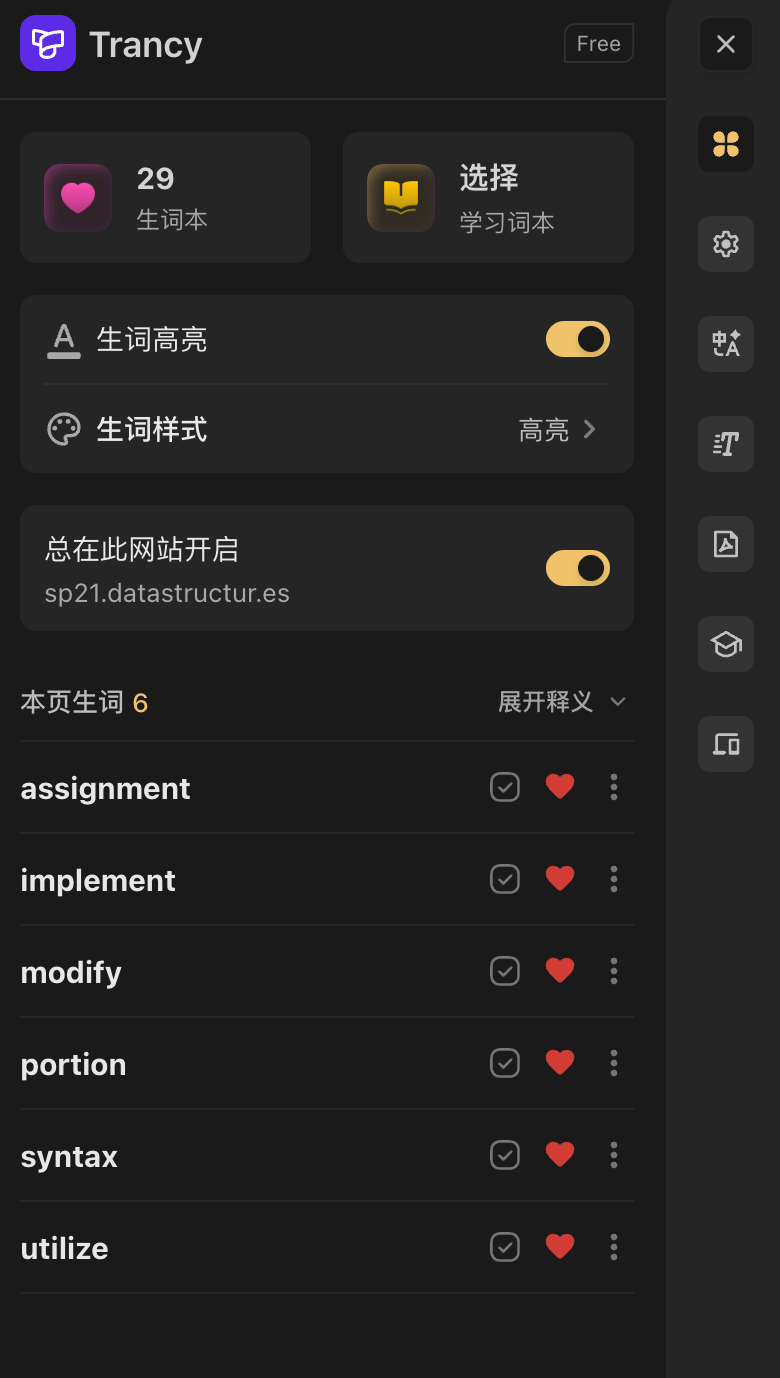The height and width of the screenshot is (1378, 780).
Task: Select a 学习词本 study wordbook
Action: click(x=488, y=198)
